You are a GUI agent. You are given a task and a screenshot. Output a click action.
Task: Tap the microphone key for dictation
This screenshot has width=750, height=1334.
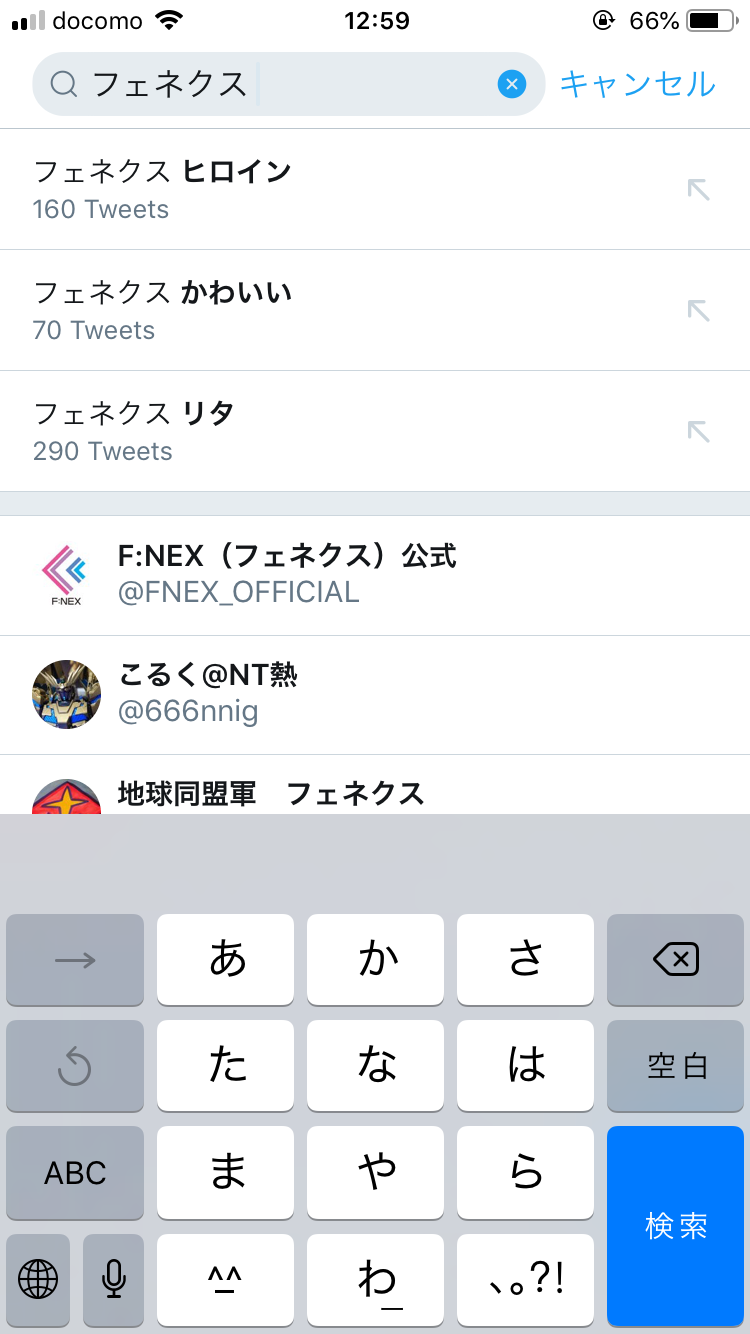(x=113, y=1278)
